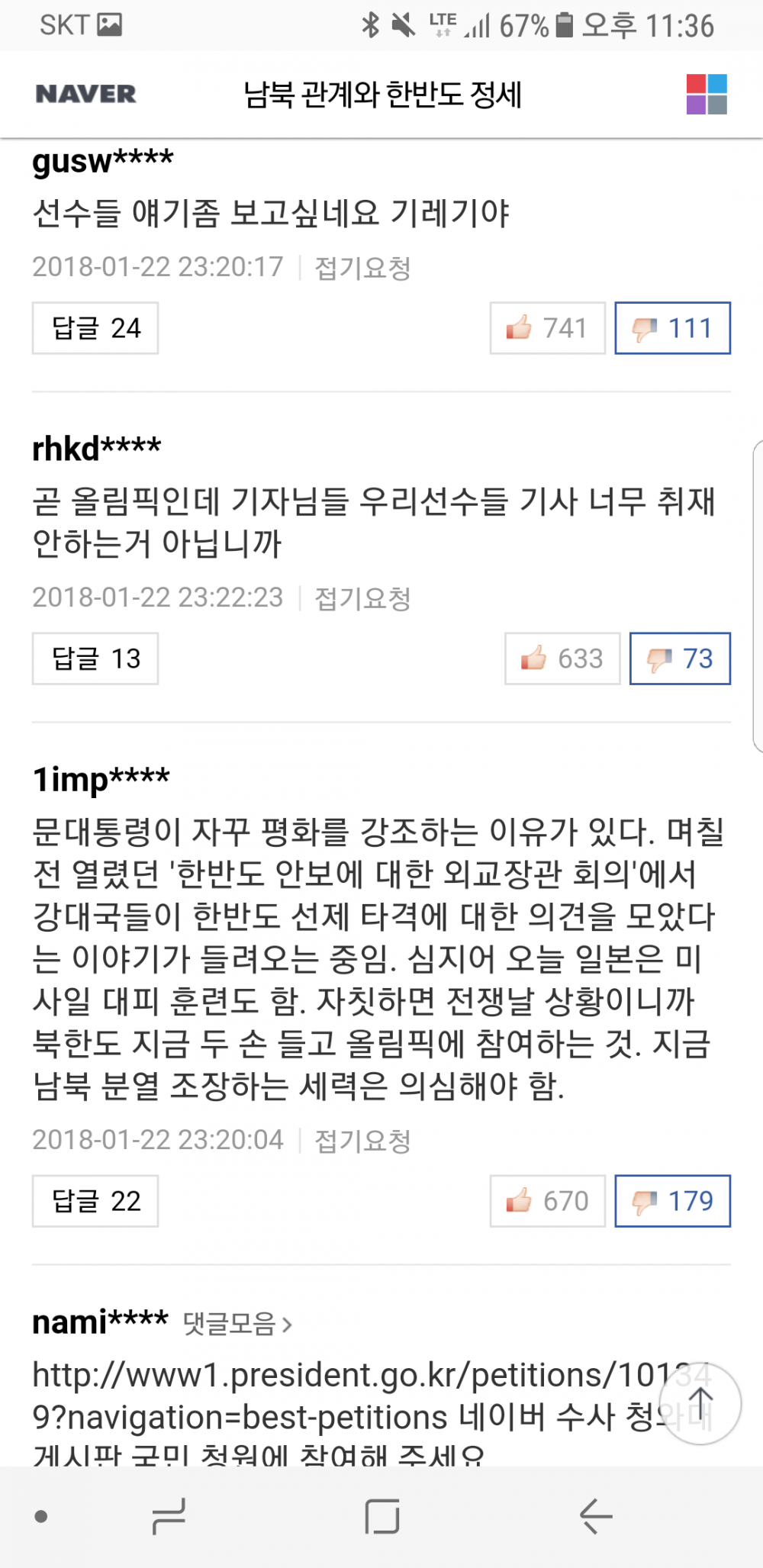Image resolution: width=763 pixels, height=1568 pixels.
Task: Tap the thumbs up icon on gusw****'s comment
Action: coord(520,327)
